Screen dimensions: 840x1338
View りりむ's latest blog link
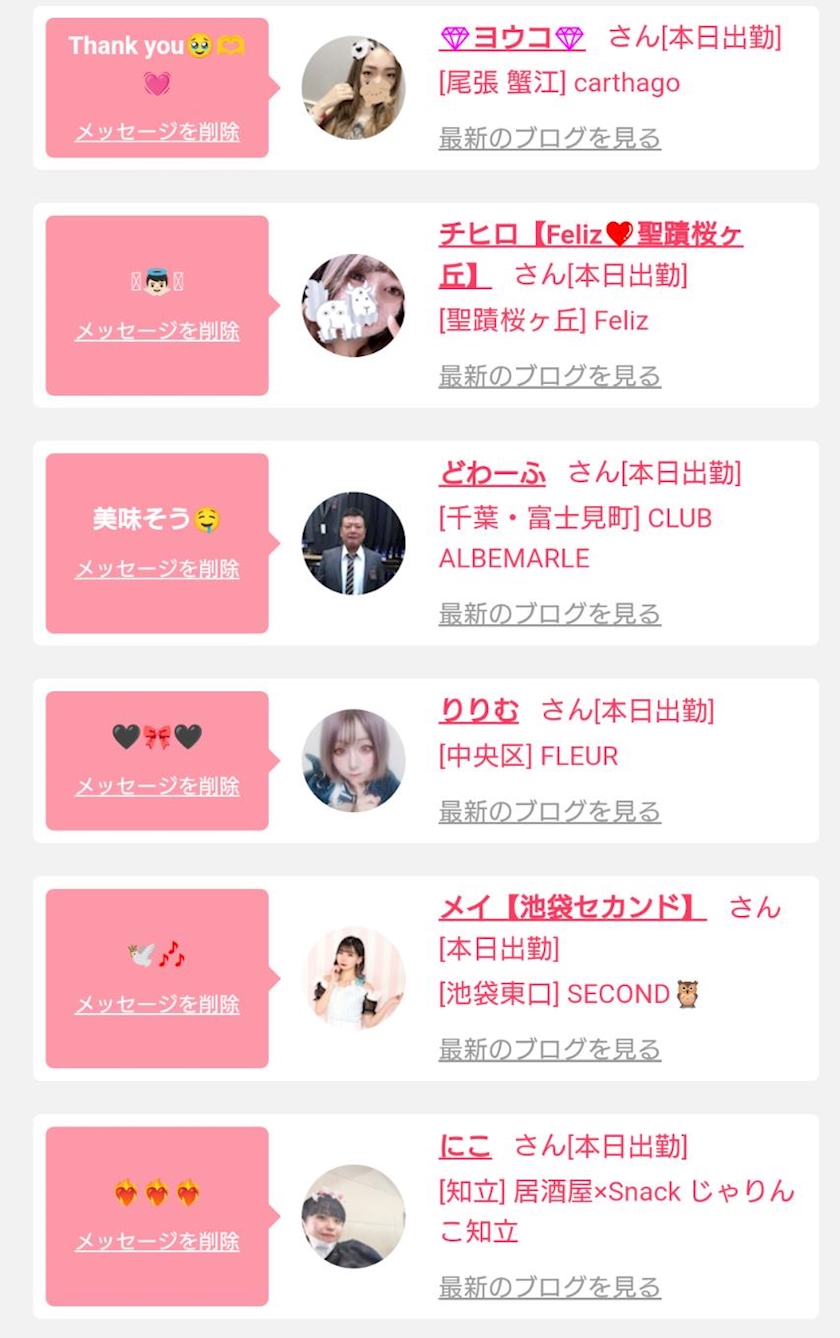(550, 811)
